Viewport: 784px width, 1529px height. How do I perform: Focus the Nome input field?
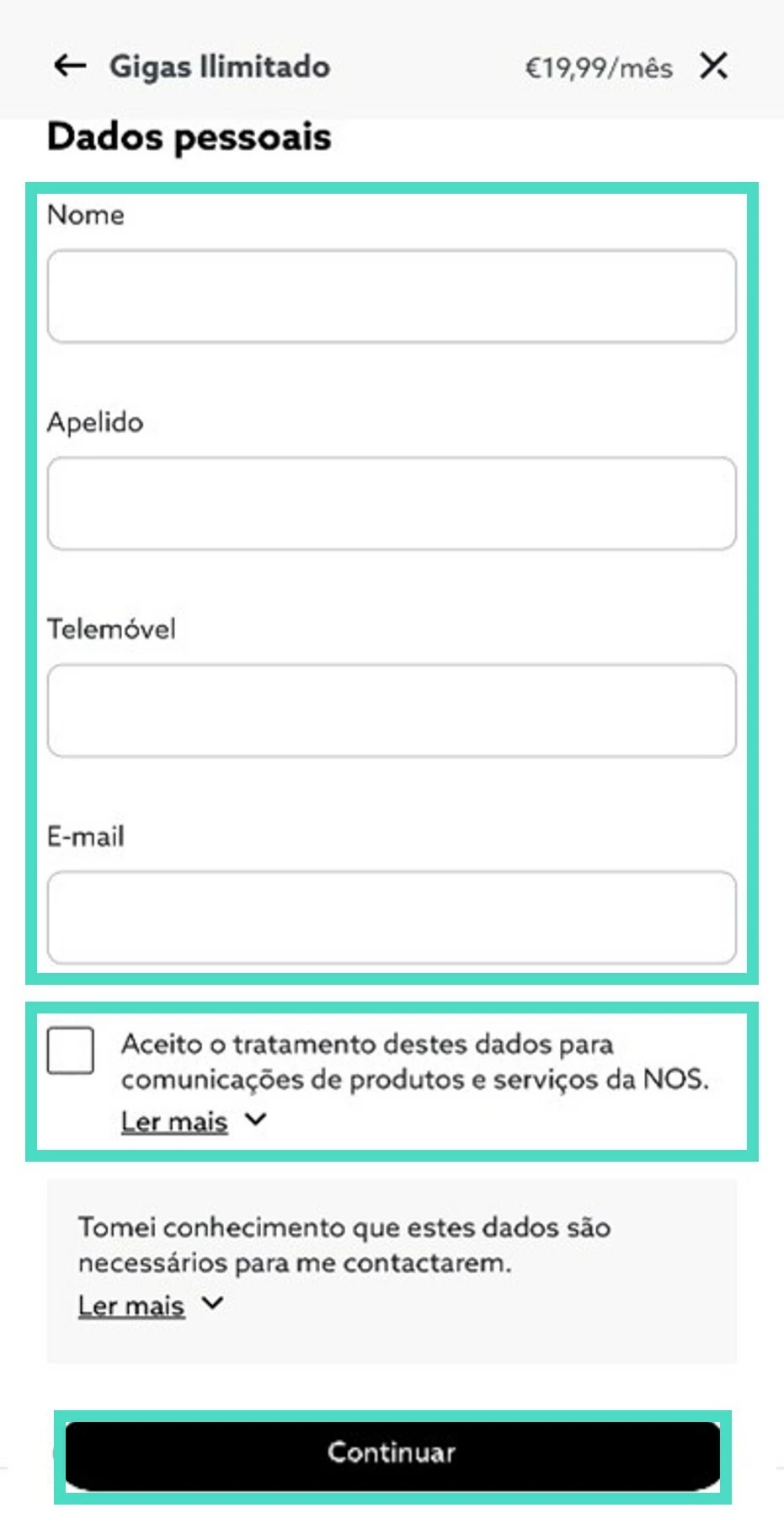click(392, 297)
